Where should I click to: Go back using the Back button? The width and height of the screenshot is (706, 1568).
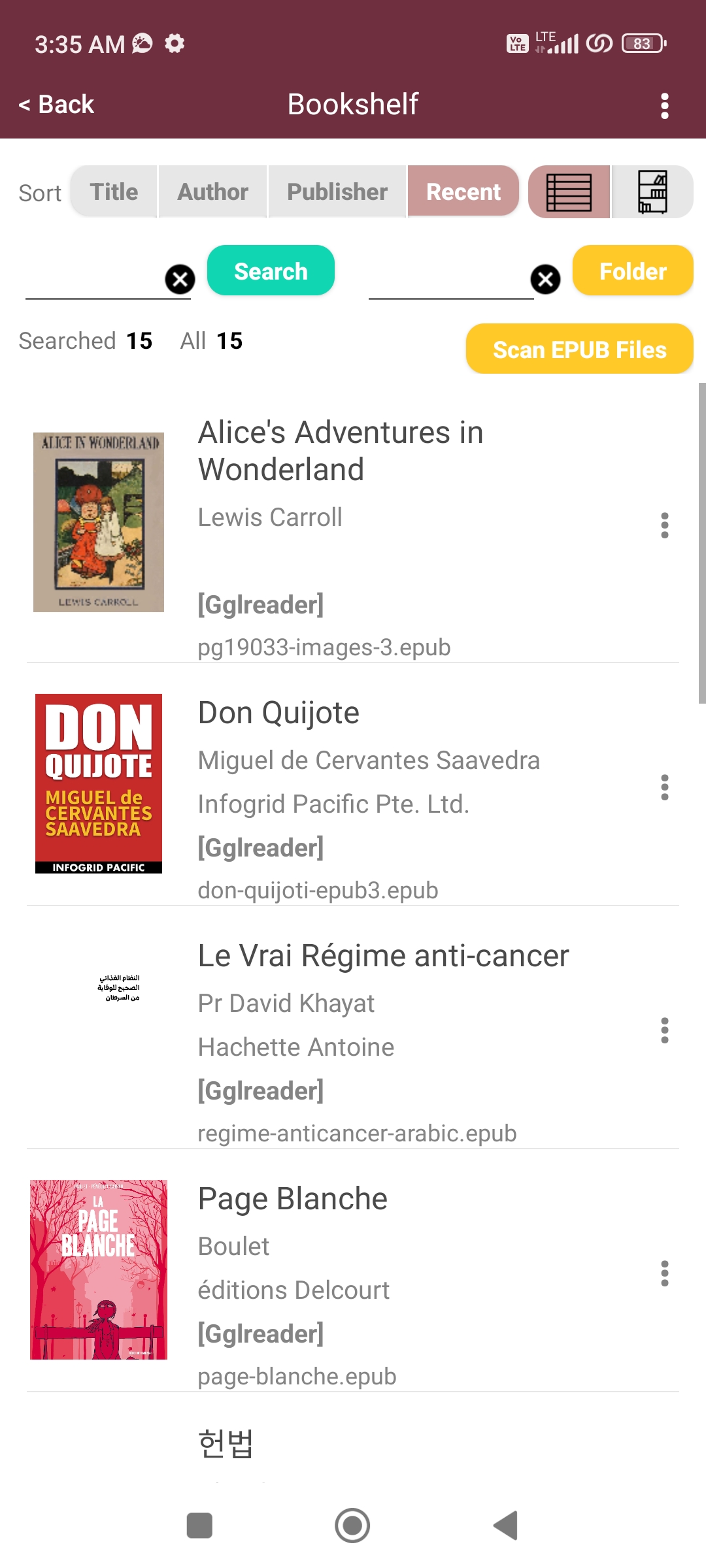tap(57, 105)
